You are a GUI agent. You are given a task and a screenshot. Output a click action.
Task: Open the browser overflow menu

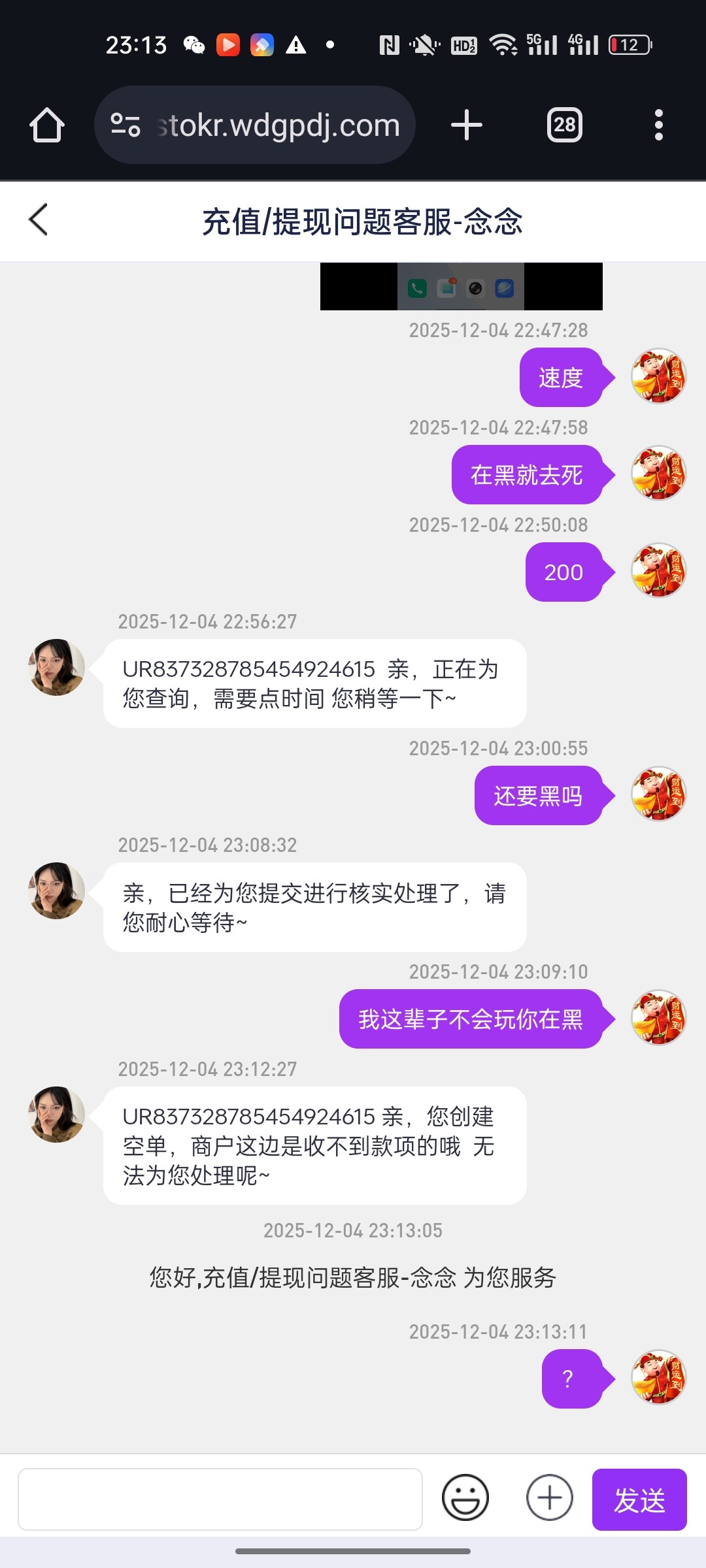click(658, 124)
